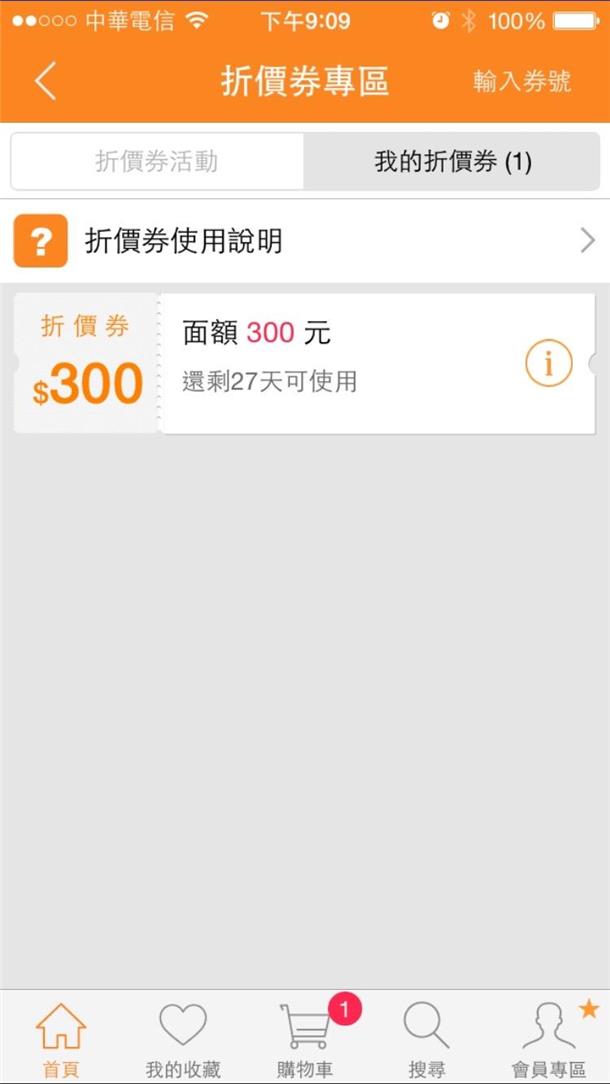
Task: Select the 我的折價券 (1) tab
Action: [x=452, y=162]
